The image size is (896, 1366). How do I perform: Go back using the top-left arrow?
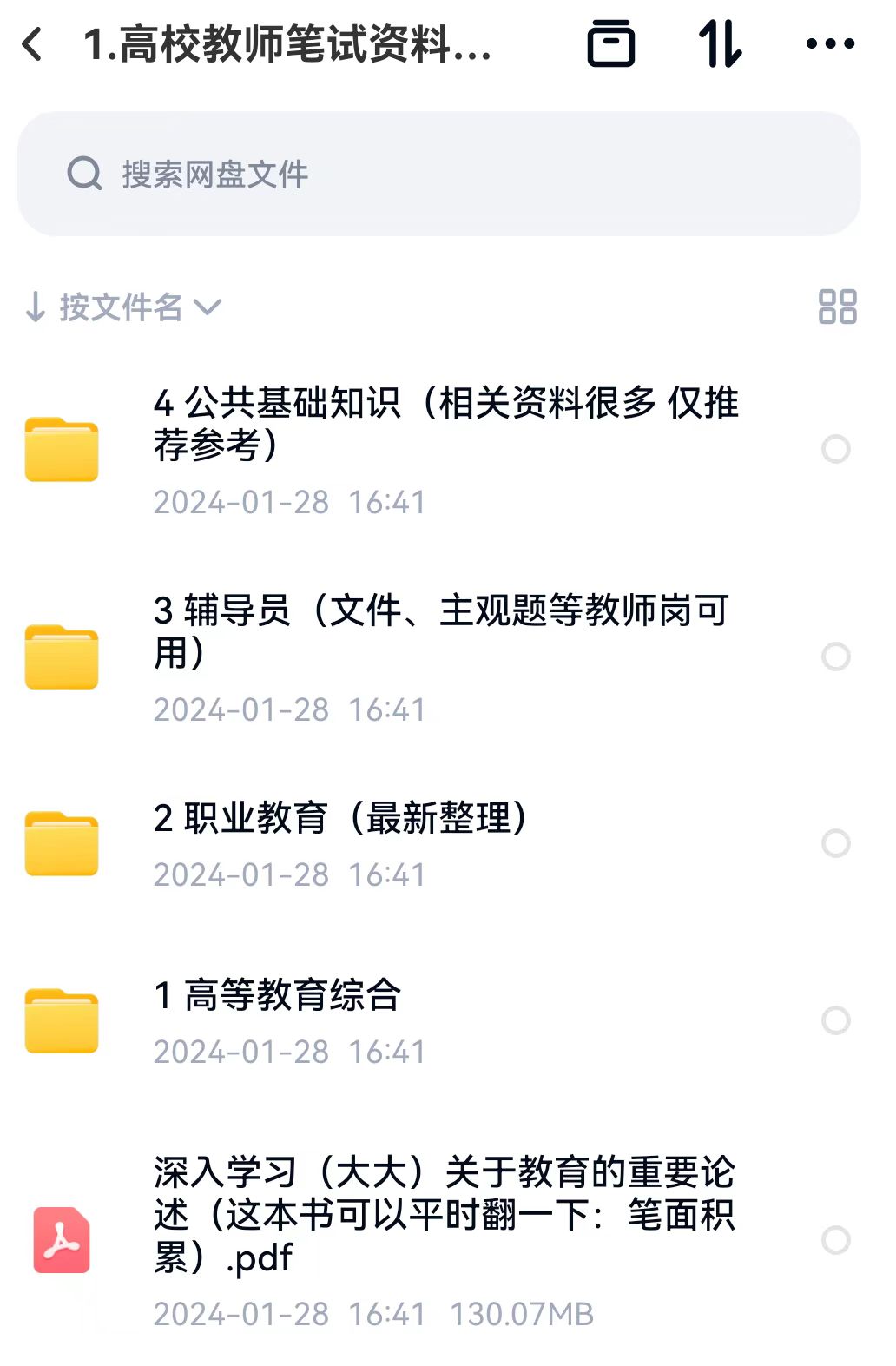point(33,44)
